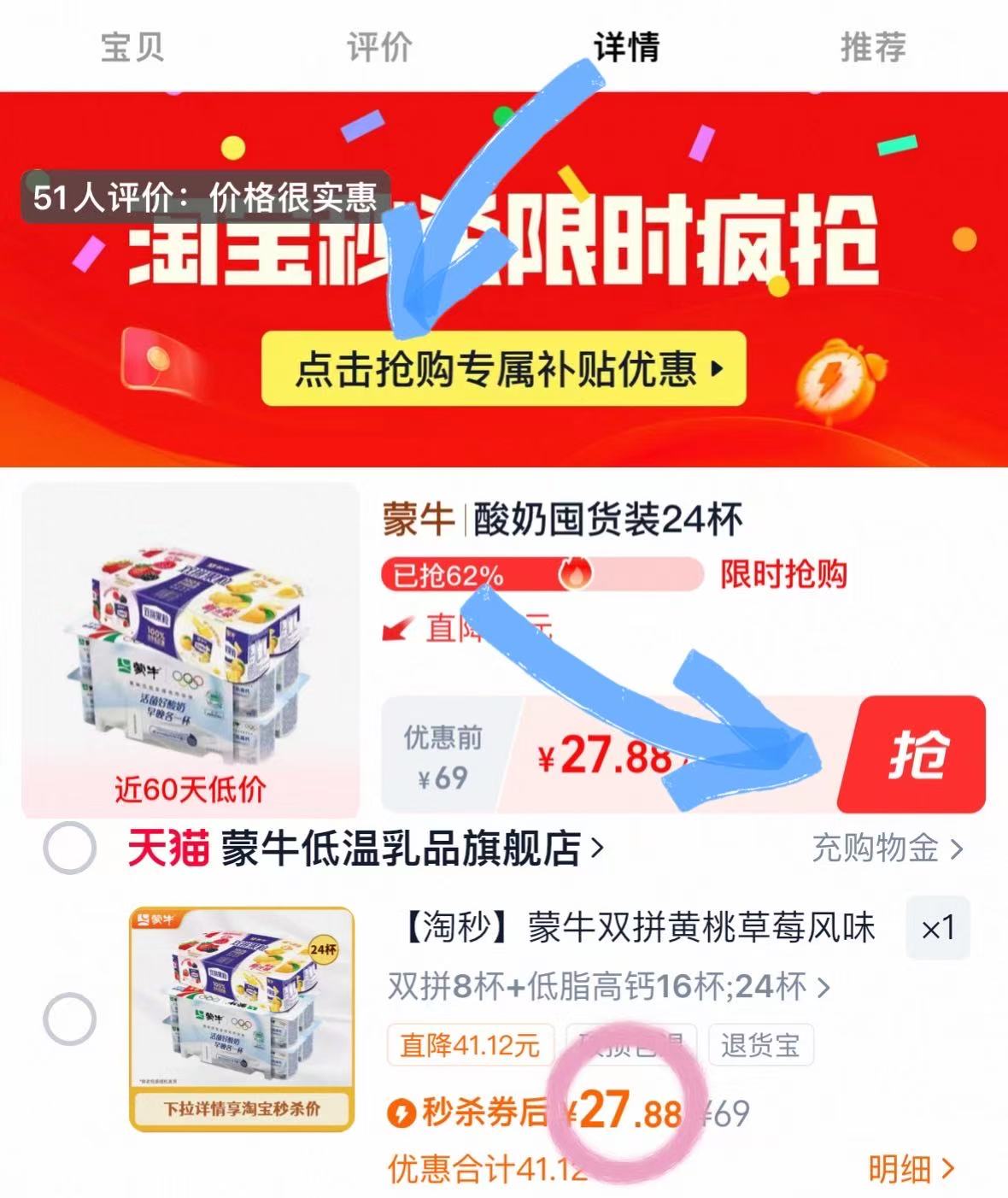This screenshot has width=1008, height=1198.
Task: Tap the lightning icon beside 秒杀券后
Action: [x=401, y=1112]
